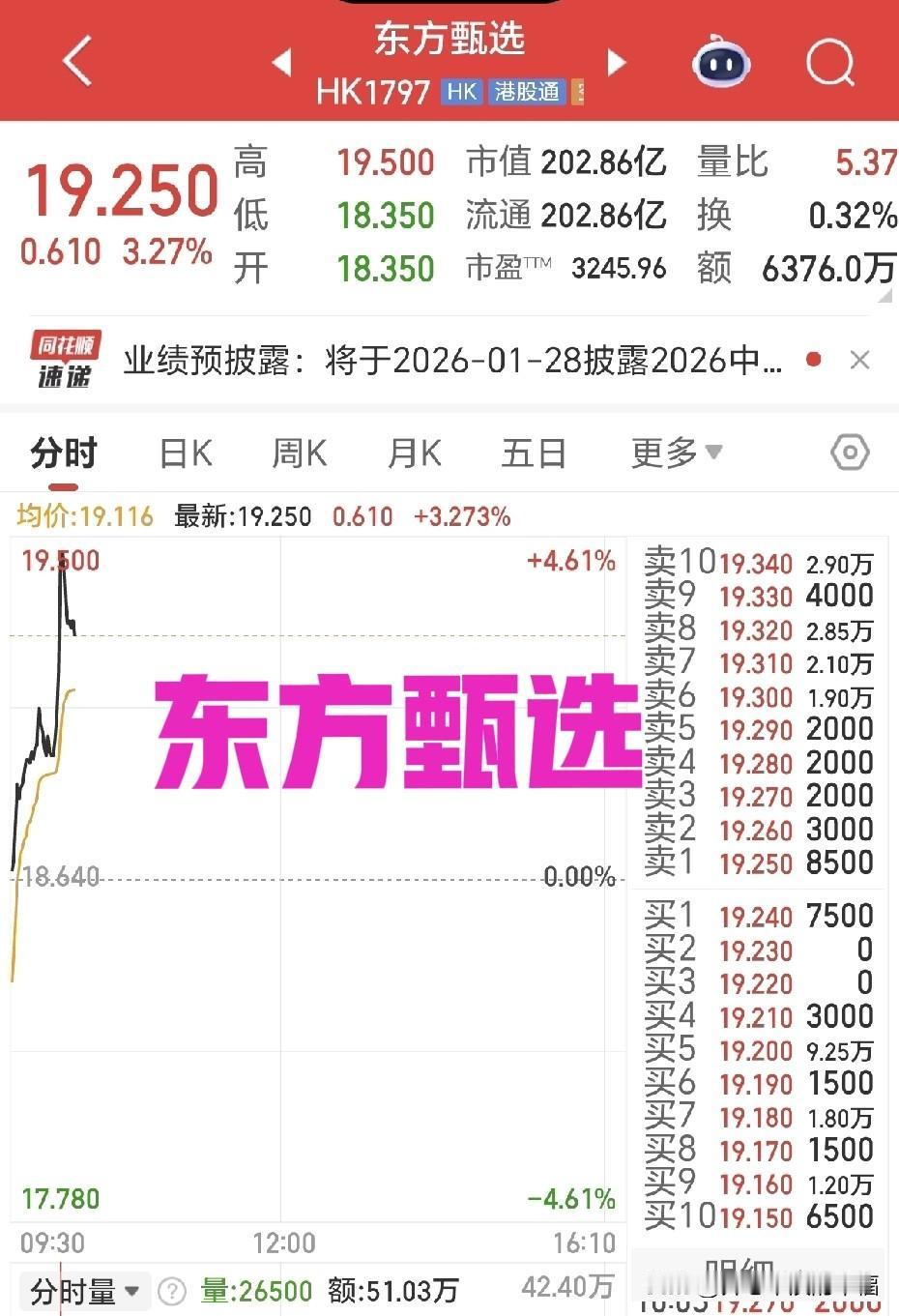
Task: Switch to next stock with right arrow
Action: (x=616, y=61)
